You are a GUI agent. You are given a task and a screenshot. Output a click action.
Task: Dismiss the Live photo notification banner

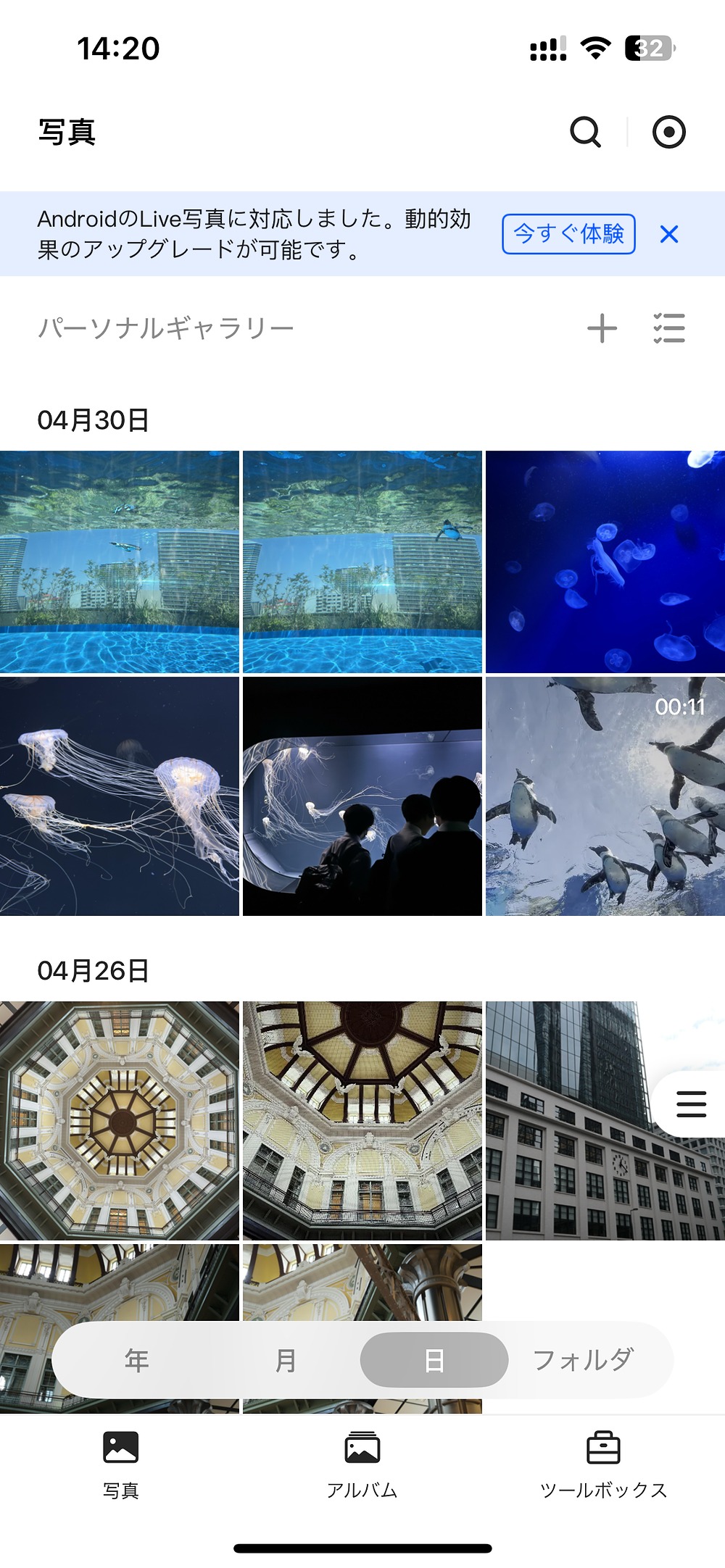click(668, 233)
